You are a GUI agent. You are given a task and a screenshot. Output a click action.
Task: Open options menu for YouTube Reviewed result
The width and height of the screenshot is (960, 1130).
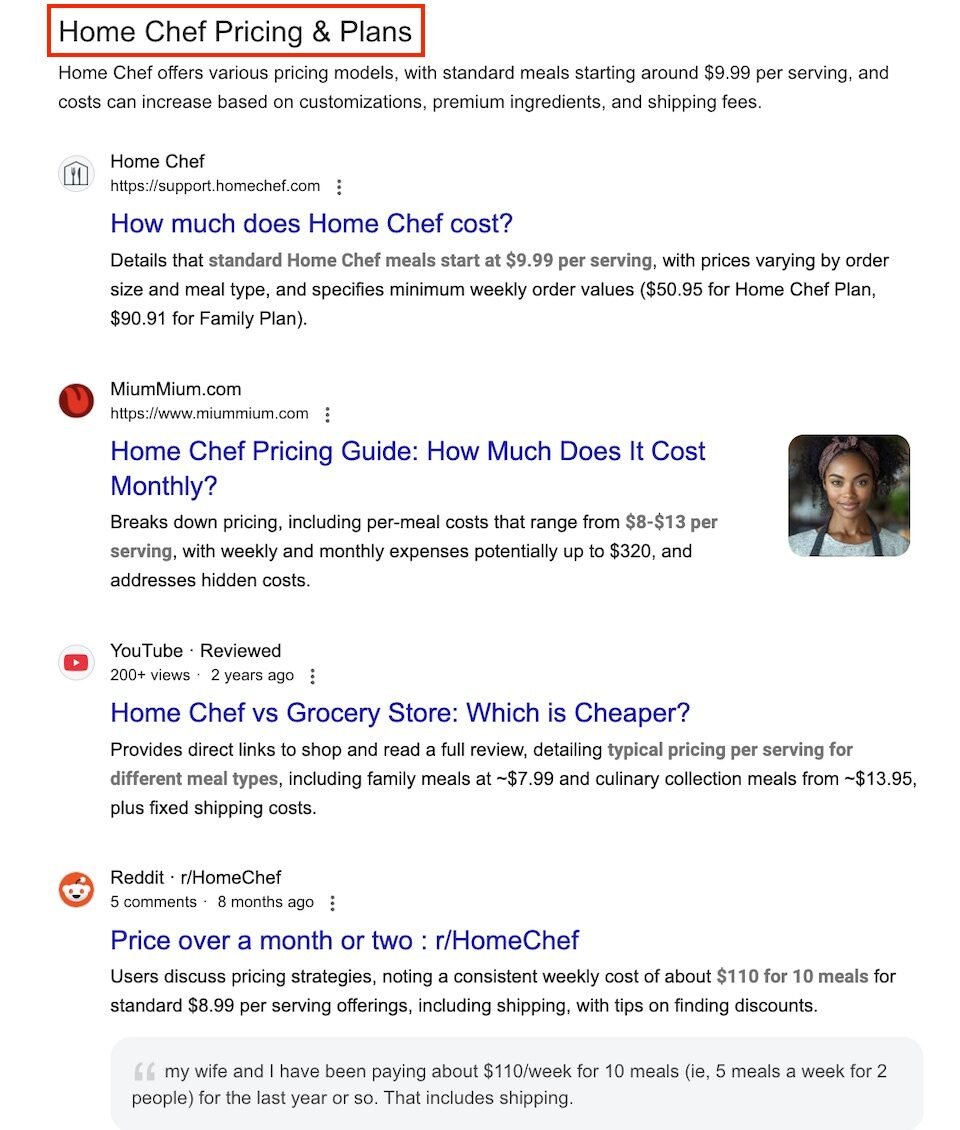coord(313,676)
